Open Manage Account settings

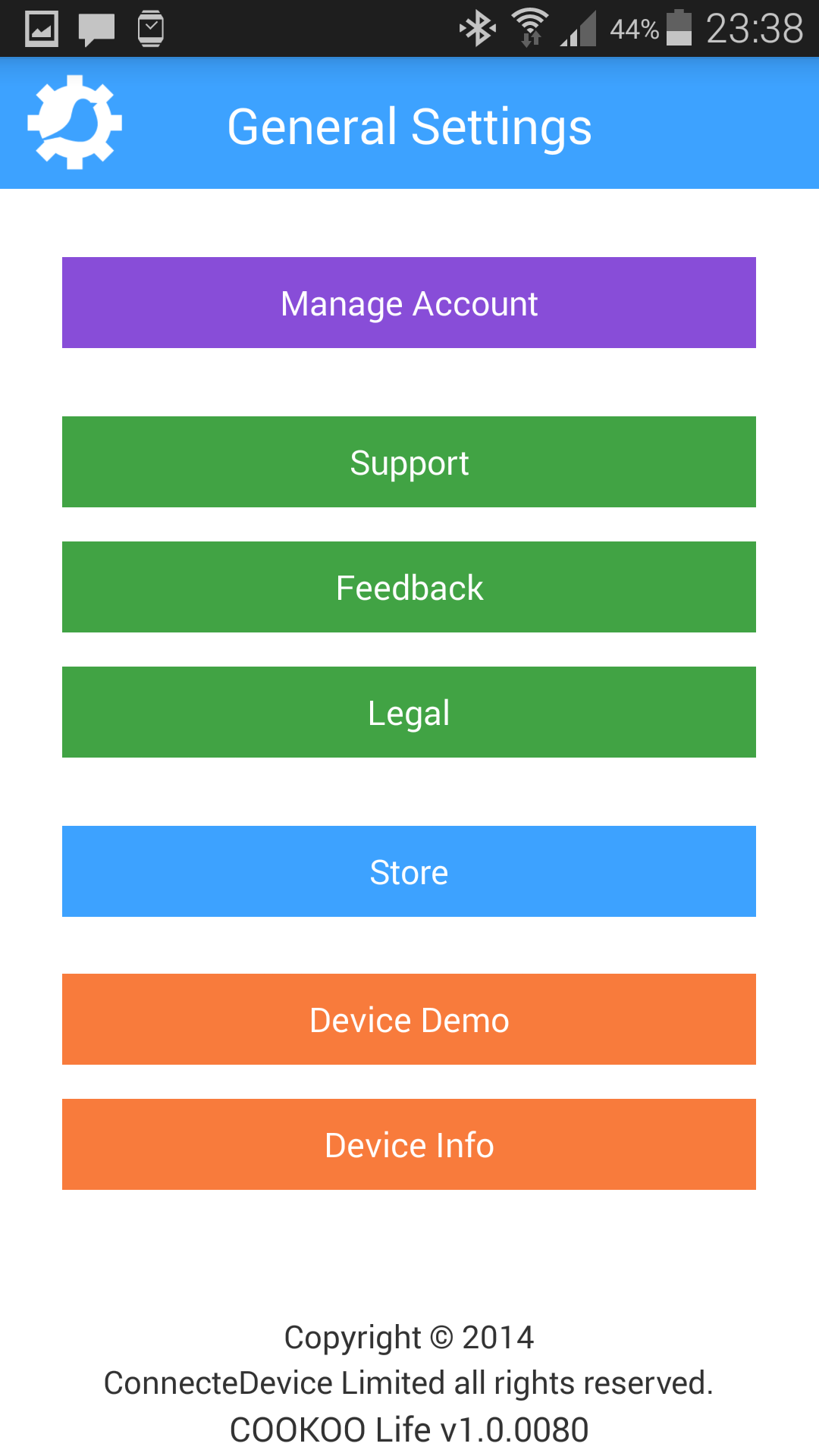pos(409,303)
